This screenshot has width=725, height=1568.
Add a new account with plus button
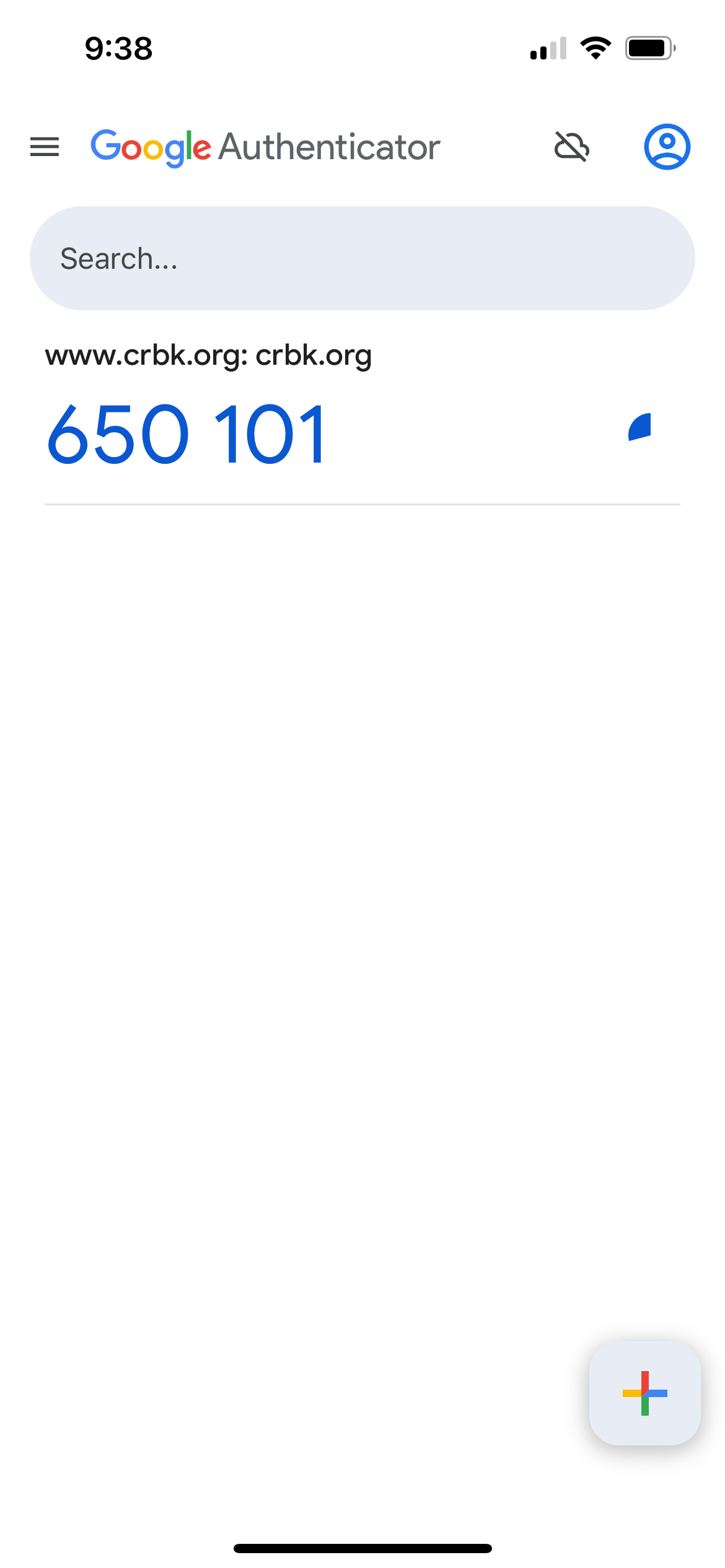click(644, 1393)
